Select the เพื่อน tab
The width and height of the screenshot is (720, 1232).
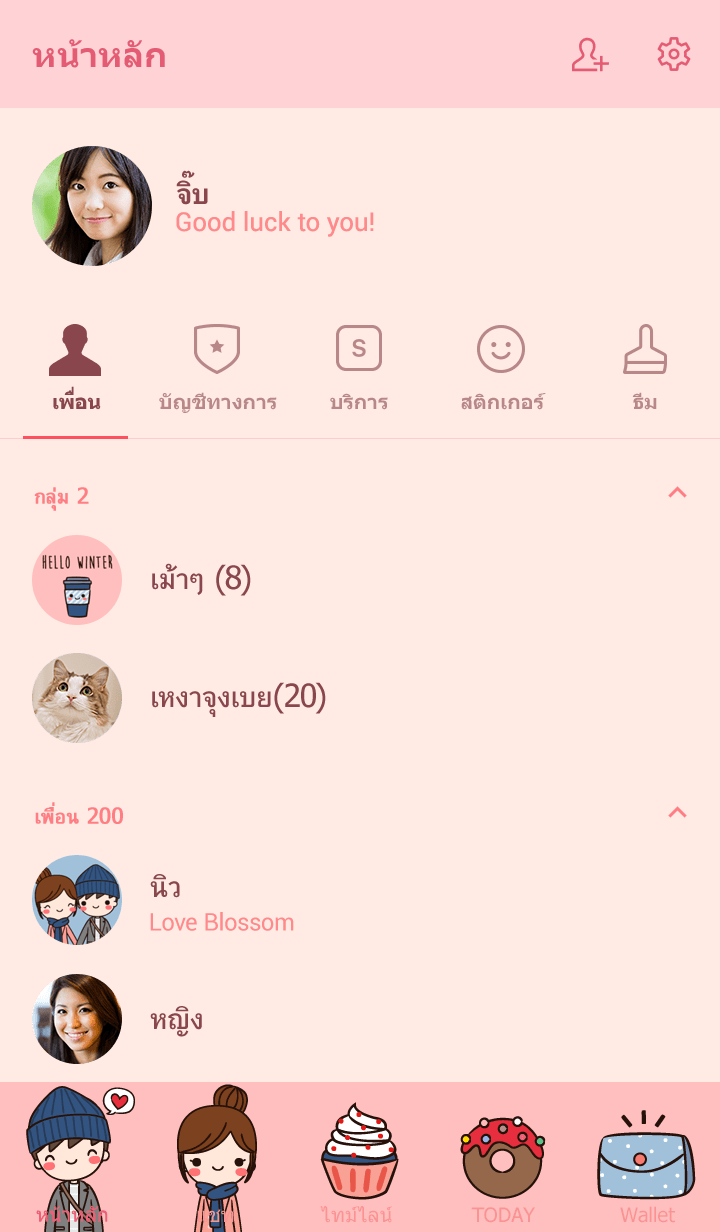tap(76, 370)
